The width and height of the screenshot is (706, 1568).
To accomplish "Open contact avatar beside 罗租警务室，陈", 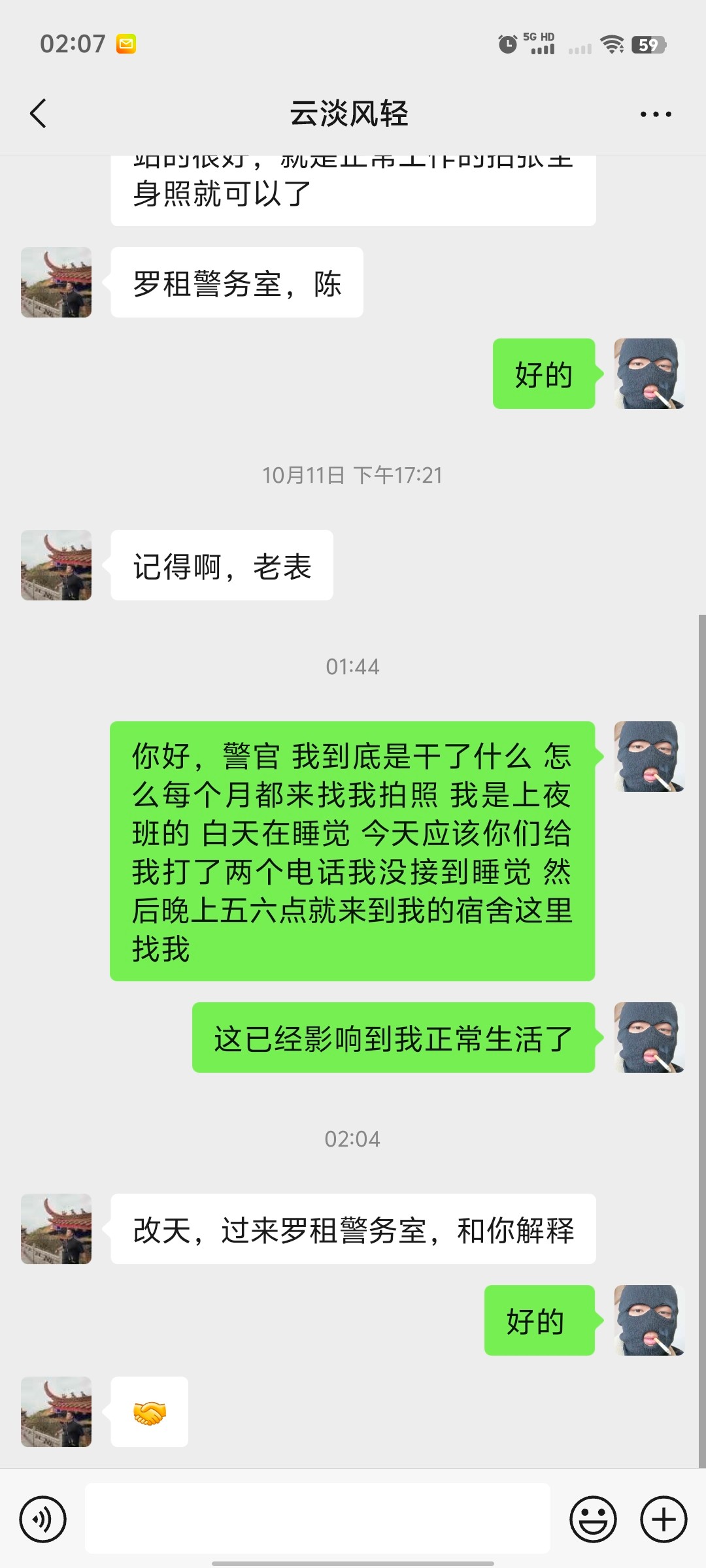I will pyautogui.click(x=56, y=282).
